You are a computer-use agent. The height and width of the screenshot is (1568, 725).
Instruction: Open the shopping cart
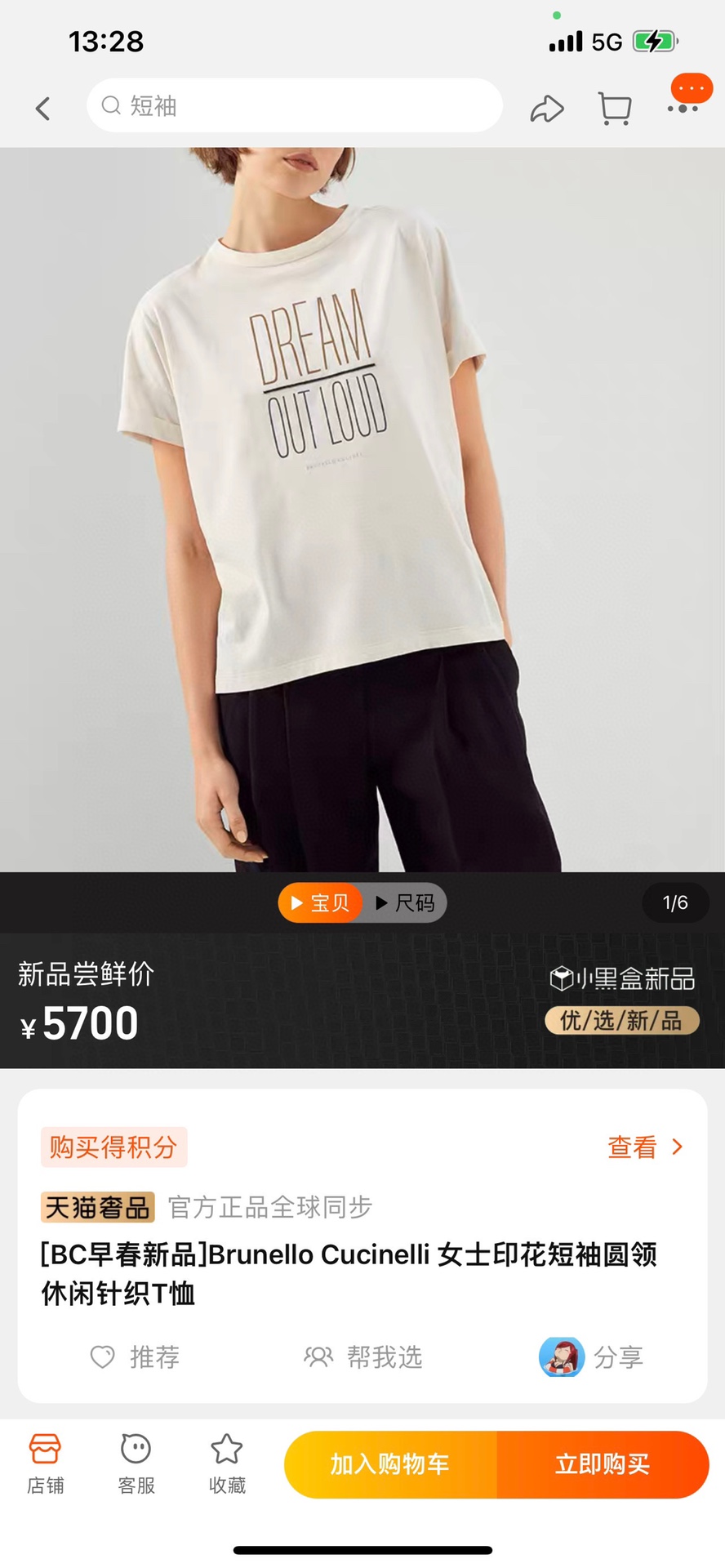click(615, 108)
